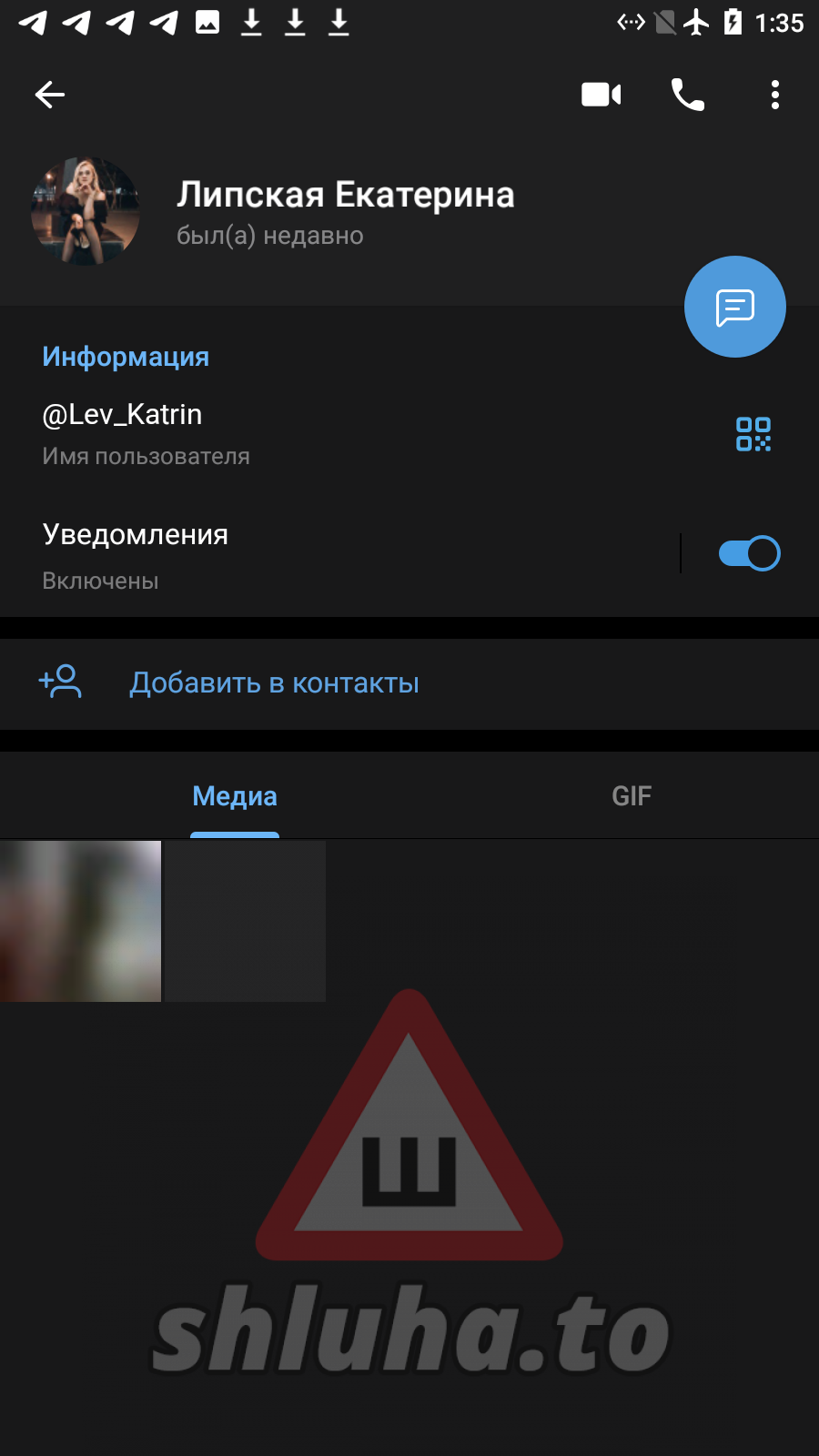This screenshot has height=1456, width=819.
Task: Open the profile photo
Action: pos(86,211)
